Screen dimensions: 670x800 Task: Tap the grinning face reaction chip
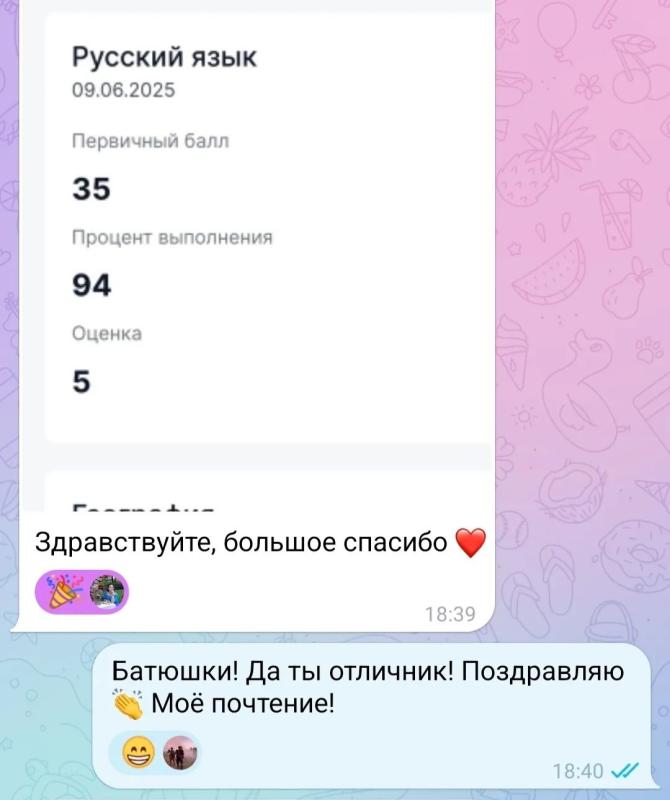pyautogui.click(x=155, y=753)
